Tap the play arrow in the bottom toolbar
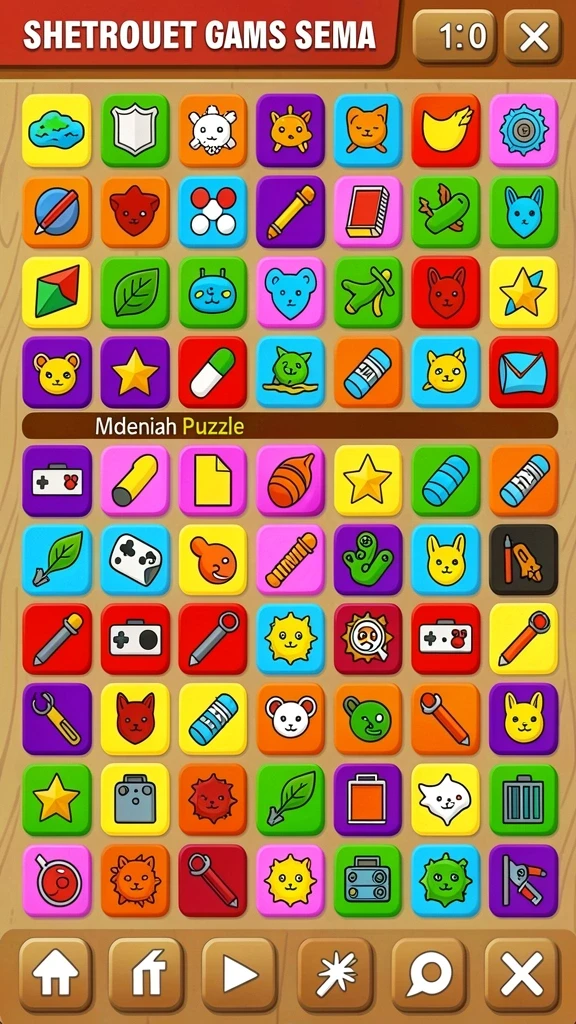 tap(239, 975)
